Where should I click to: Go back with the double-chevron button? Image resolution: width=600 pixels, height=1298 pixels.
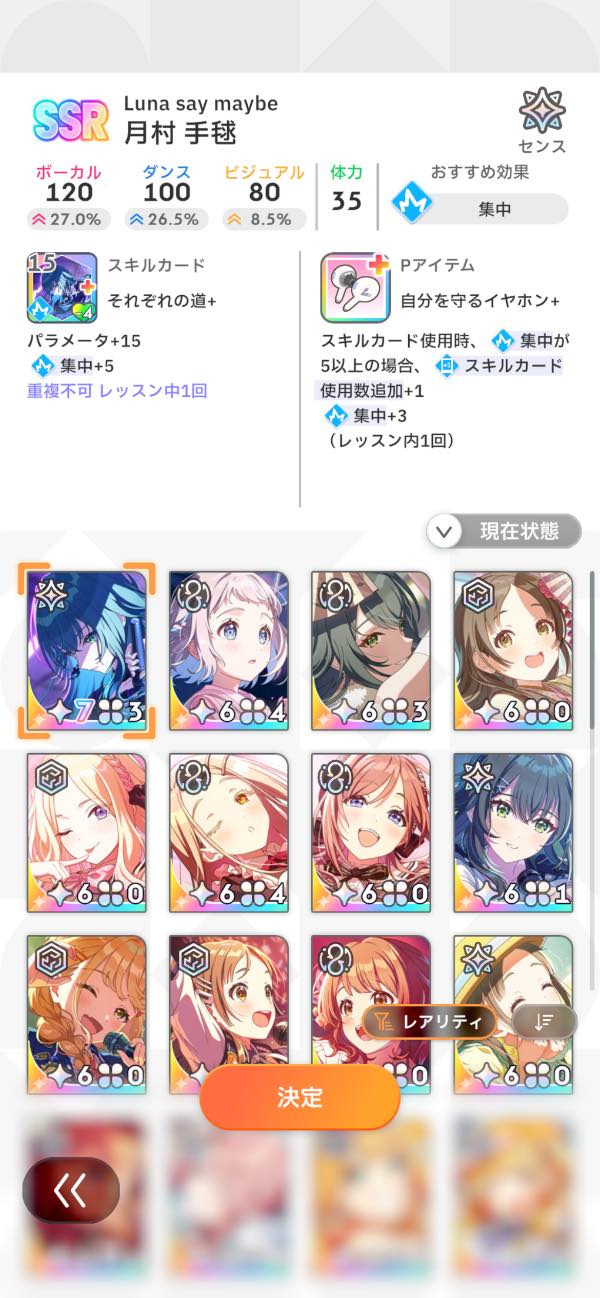click(71, 1190)
